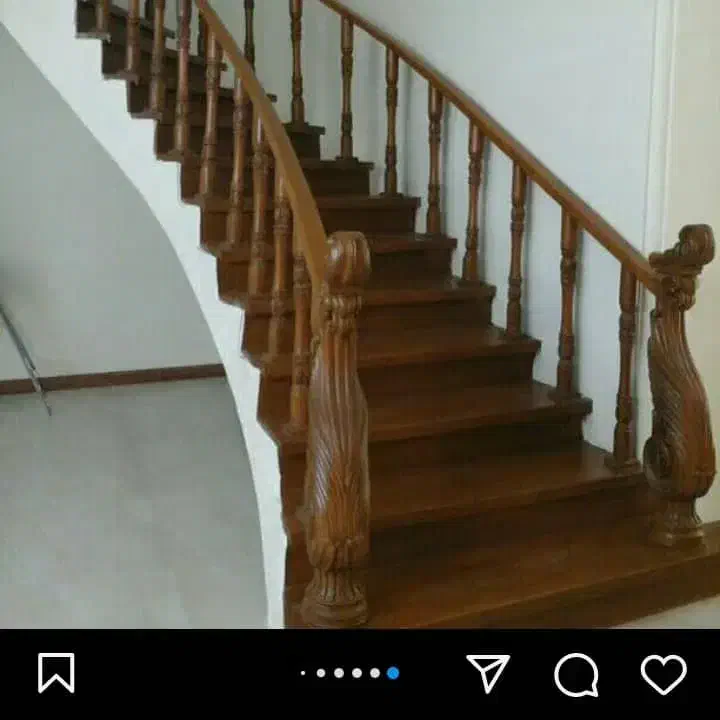Like the staircase post with the heart icon
Image resolution: width=720 pixels, height=720 pixels.
pos(663,674)
